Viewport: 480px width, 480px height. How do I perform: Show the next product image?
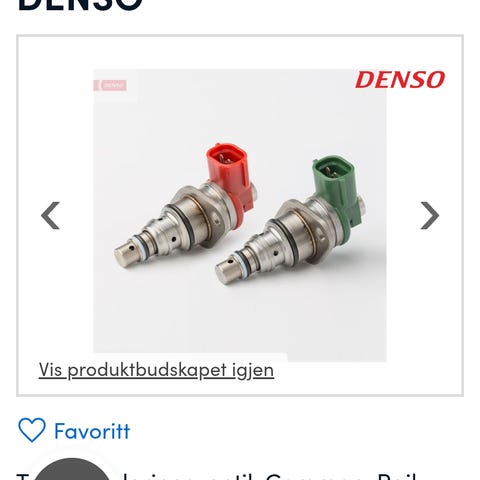pos(430,216)
